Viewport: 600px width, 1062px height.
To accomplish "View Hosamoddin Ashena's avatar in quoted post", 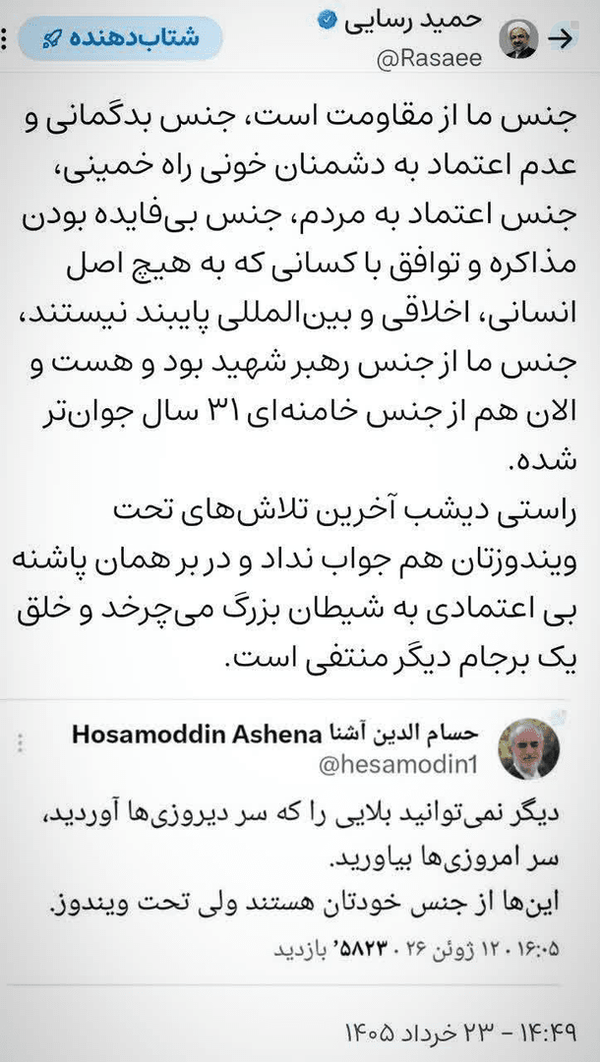I will (x=529, y=748).
